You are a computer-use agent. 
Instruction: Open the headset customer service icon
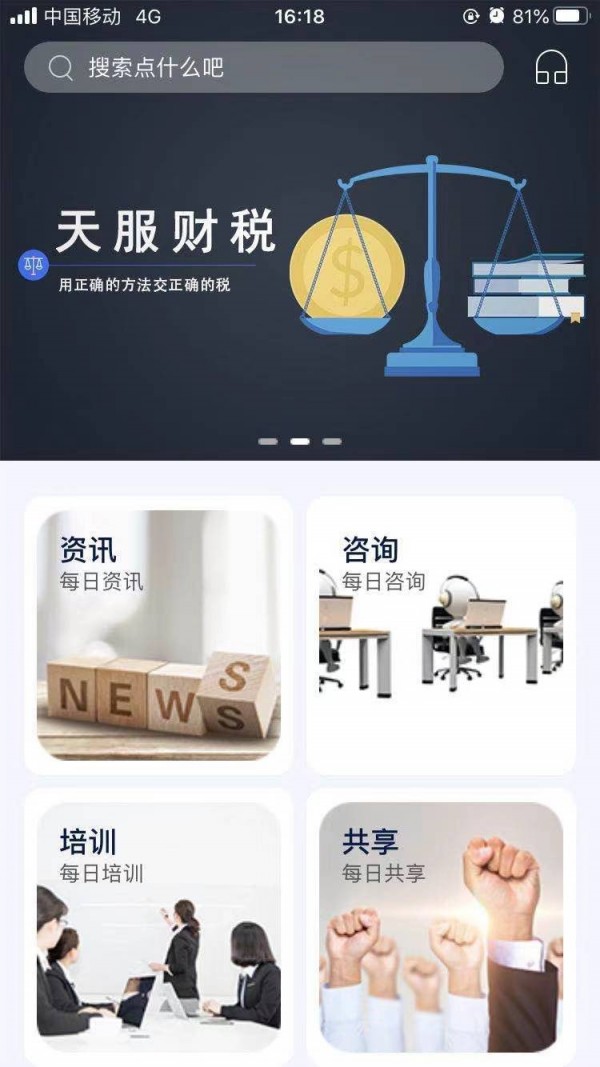pos(551,68)
